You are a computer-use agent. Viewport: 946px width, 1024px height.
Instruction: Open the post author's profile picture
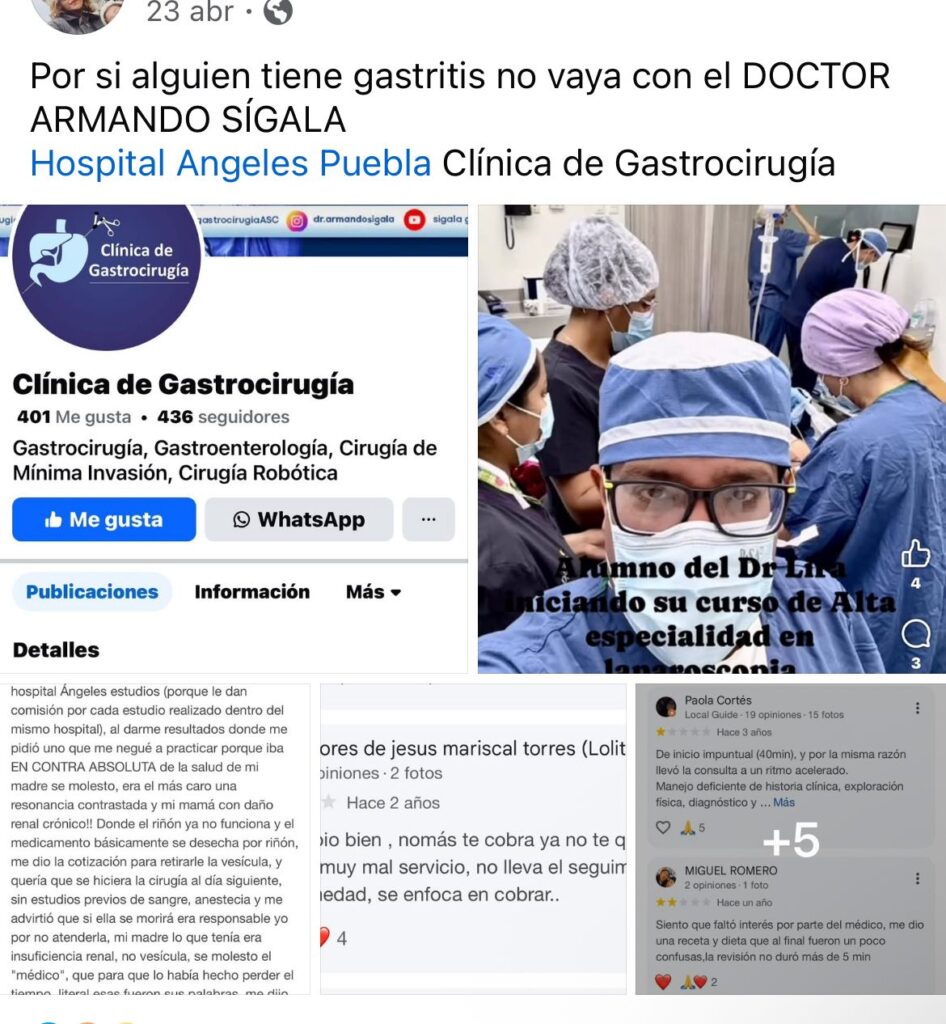pos(78,13)
